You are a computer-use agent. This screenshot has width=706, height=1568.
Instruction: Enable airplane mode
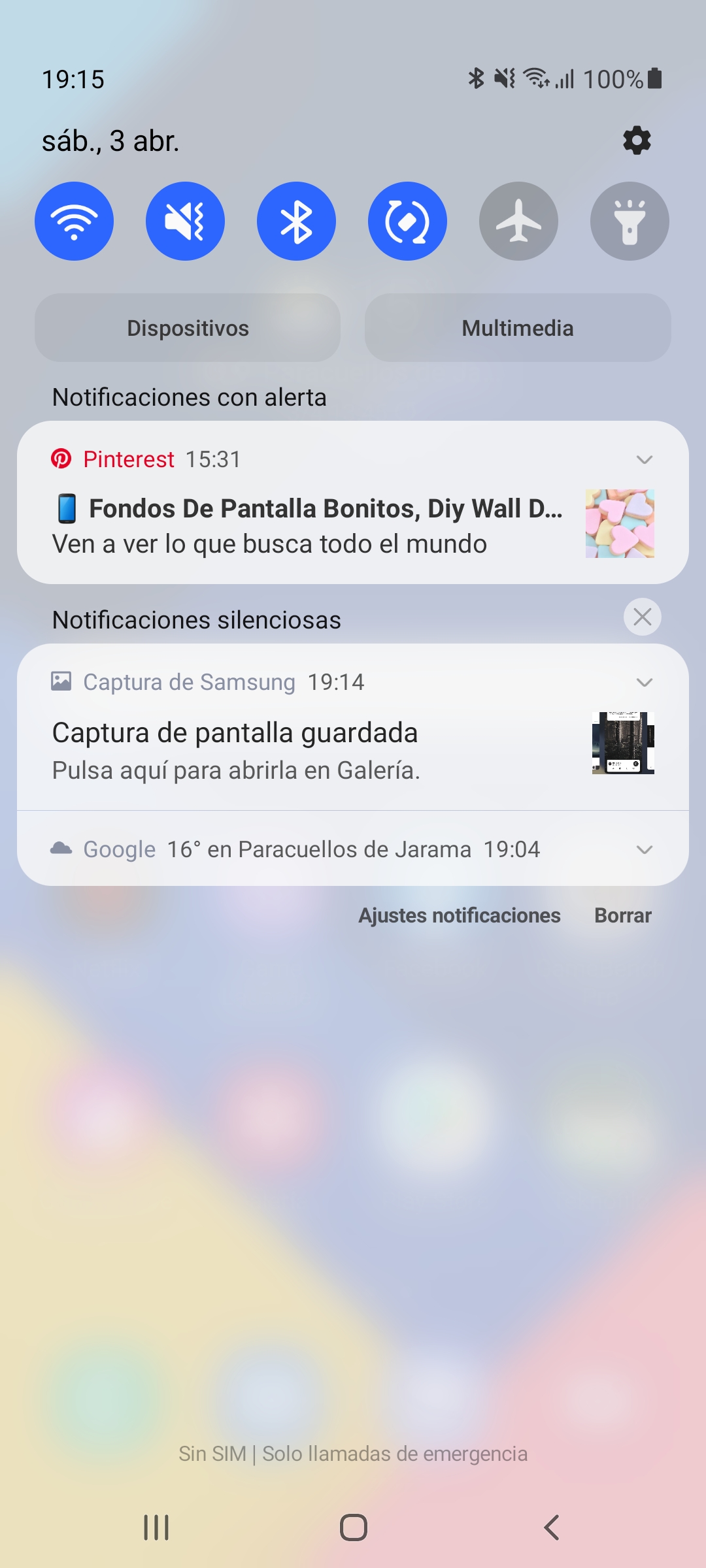pos(518,221)
